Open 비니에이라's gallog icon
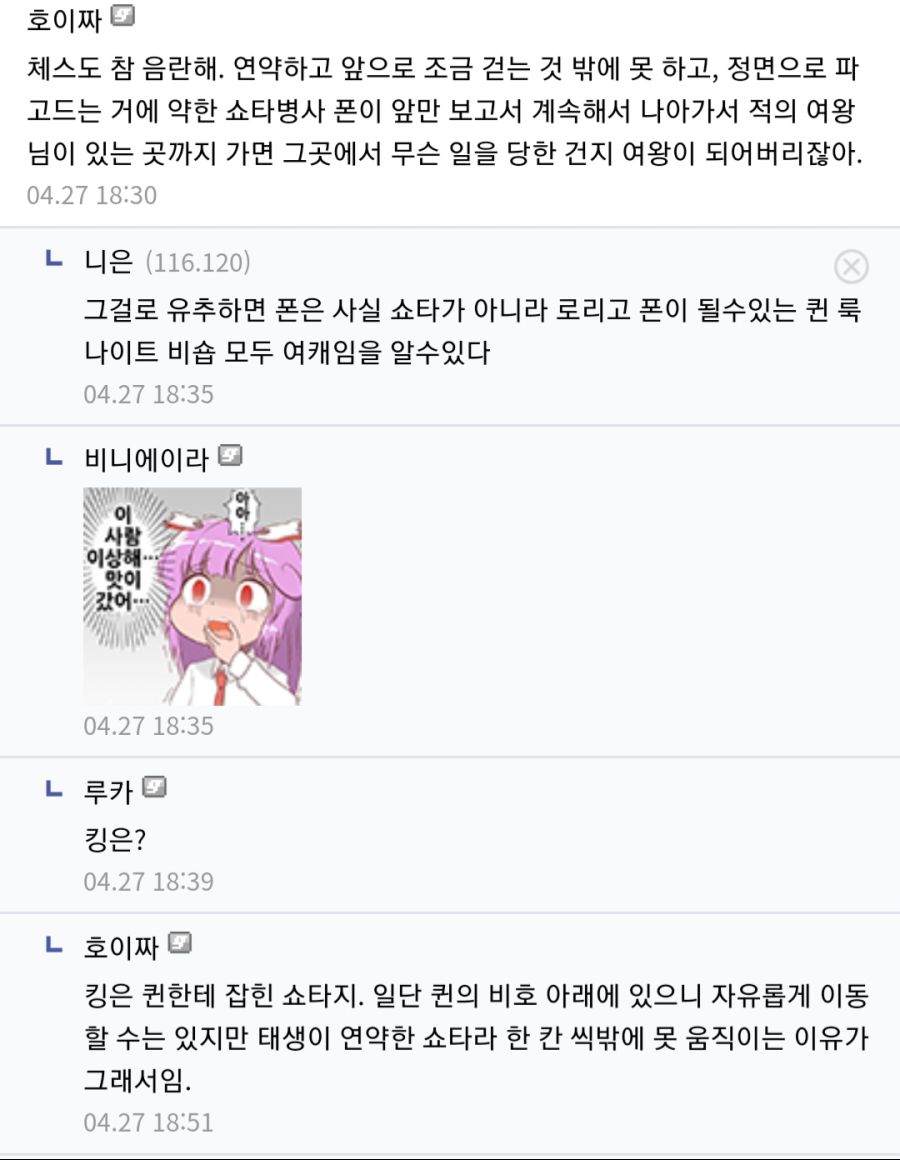 (230, 457)
